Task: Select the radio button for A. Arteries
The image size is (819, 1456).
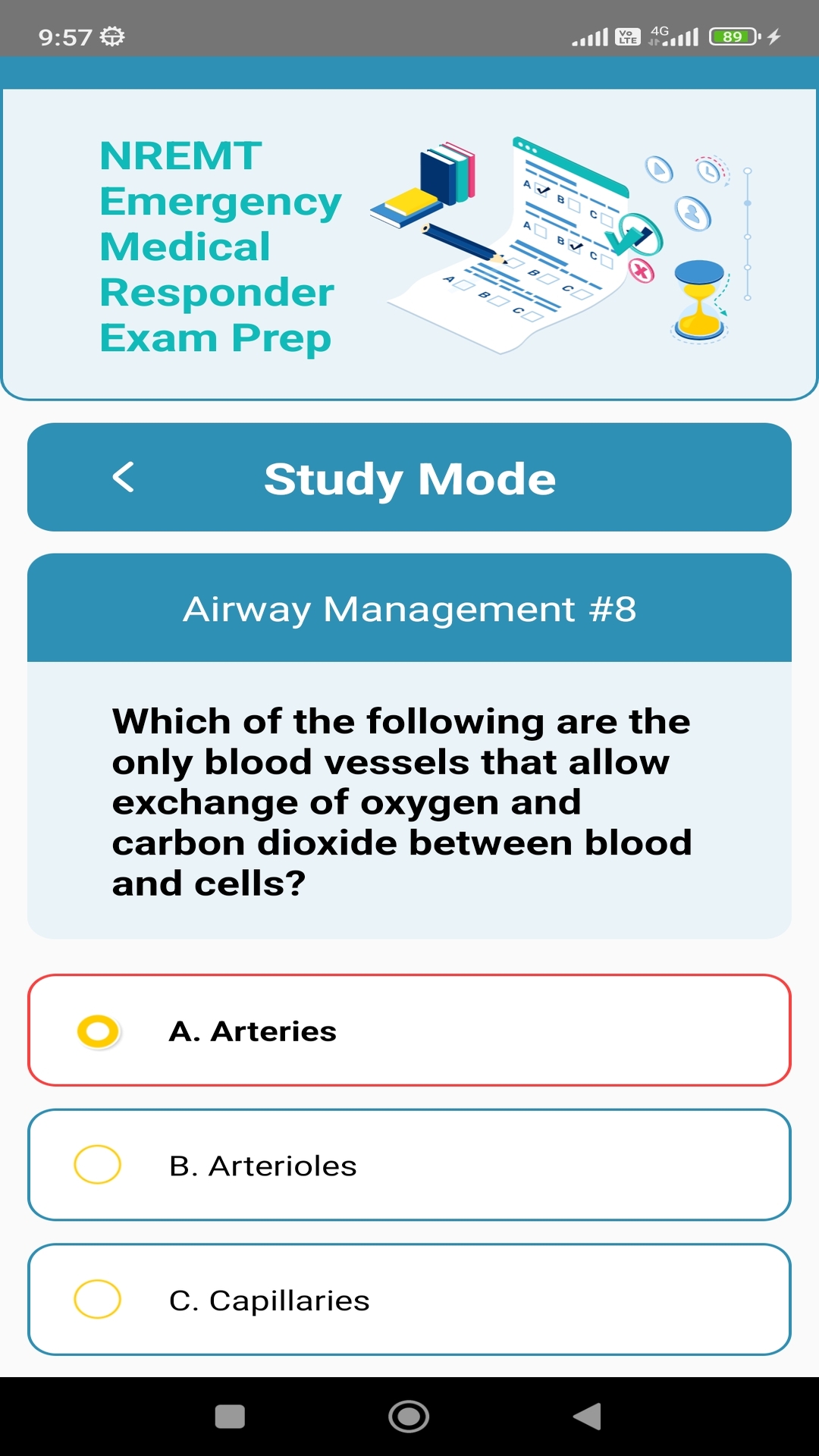Action: pyautogui.click(x=96, y=1030)
